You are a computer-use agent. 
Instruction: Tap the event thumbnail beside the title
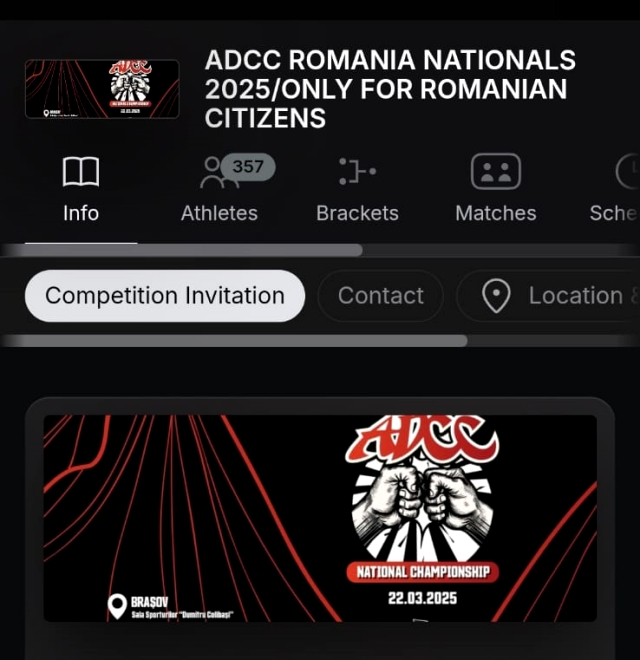(x=102, y=89)
